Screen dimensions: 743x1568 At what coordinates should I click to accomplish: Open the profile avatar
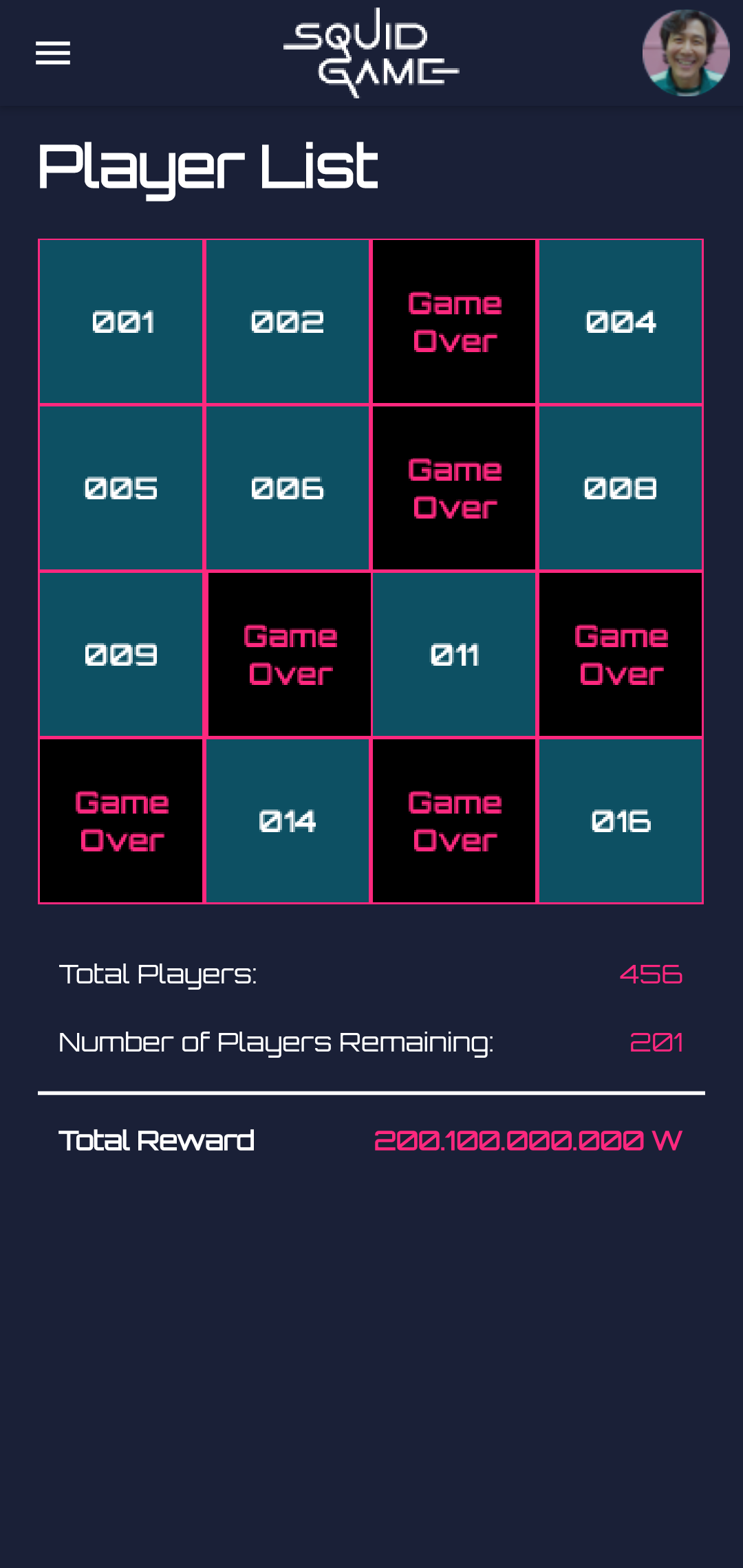tap(685, 53)
